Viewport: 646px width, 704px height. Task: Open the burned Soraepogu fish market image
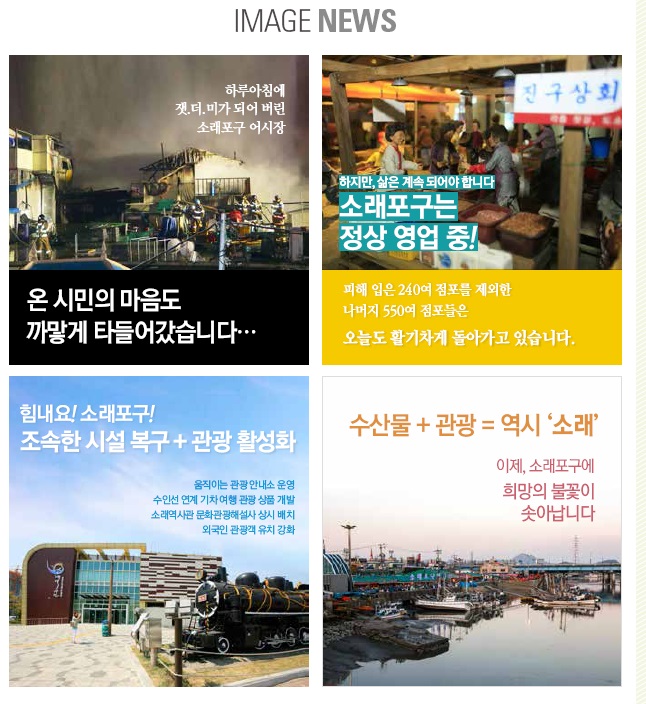pyautogui.click(x=159, y=210)
